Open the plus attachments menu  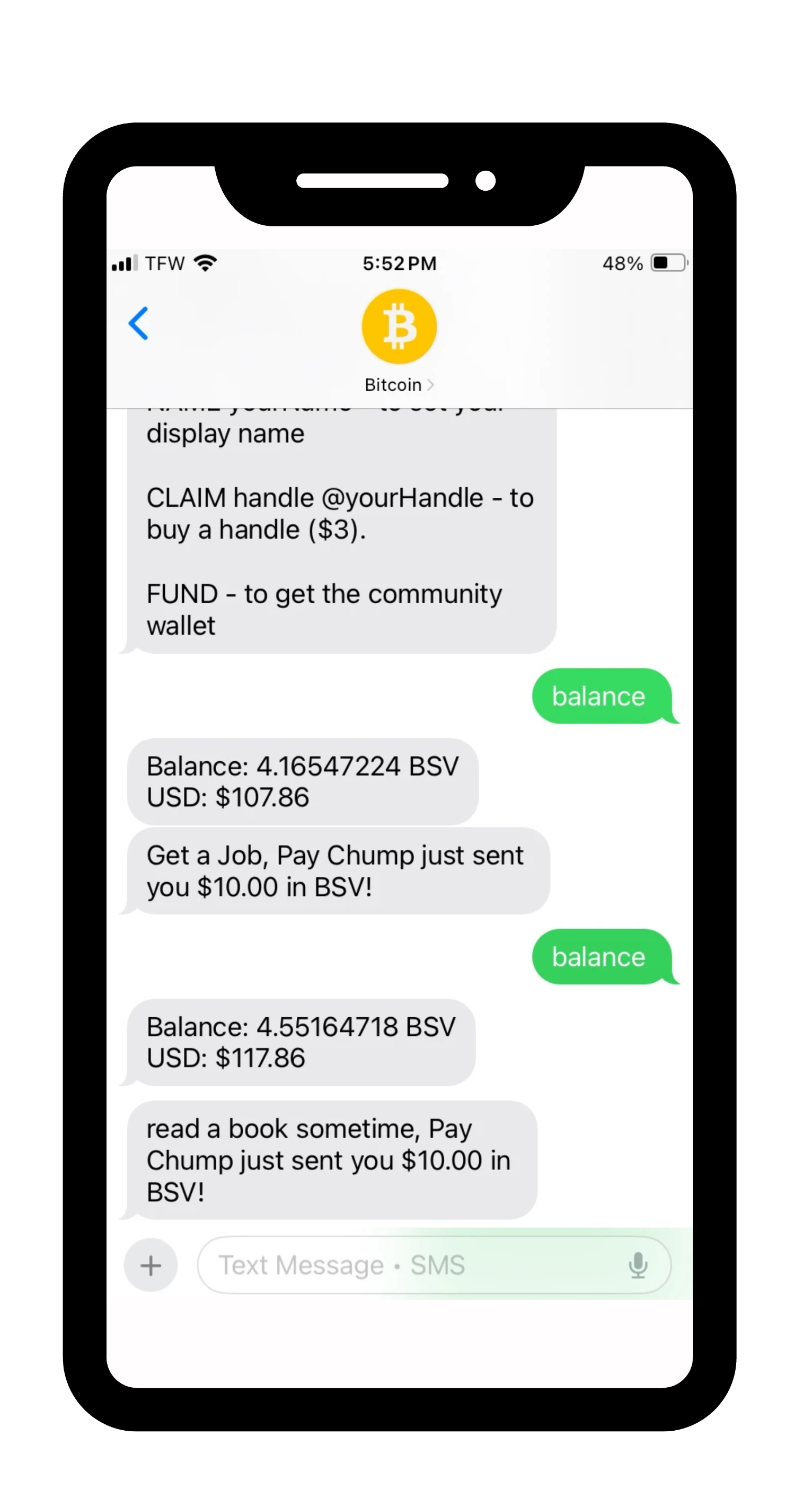(151, 1265)
